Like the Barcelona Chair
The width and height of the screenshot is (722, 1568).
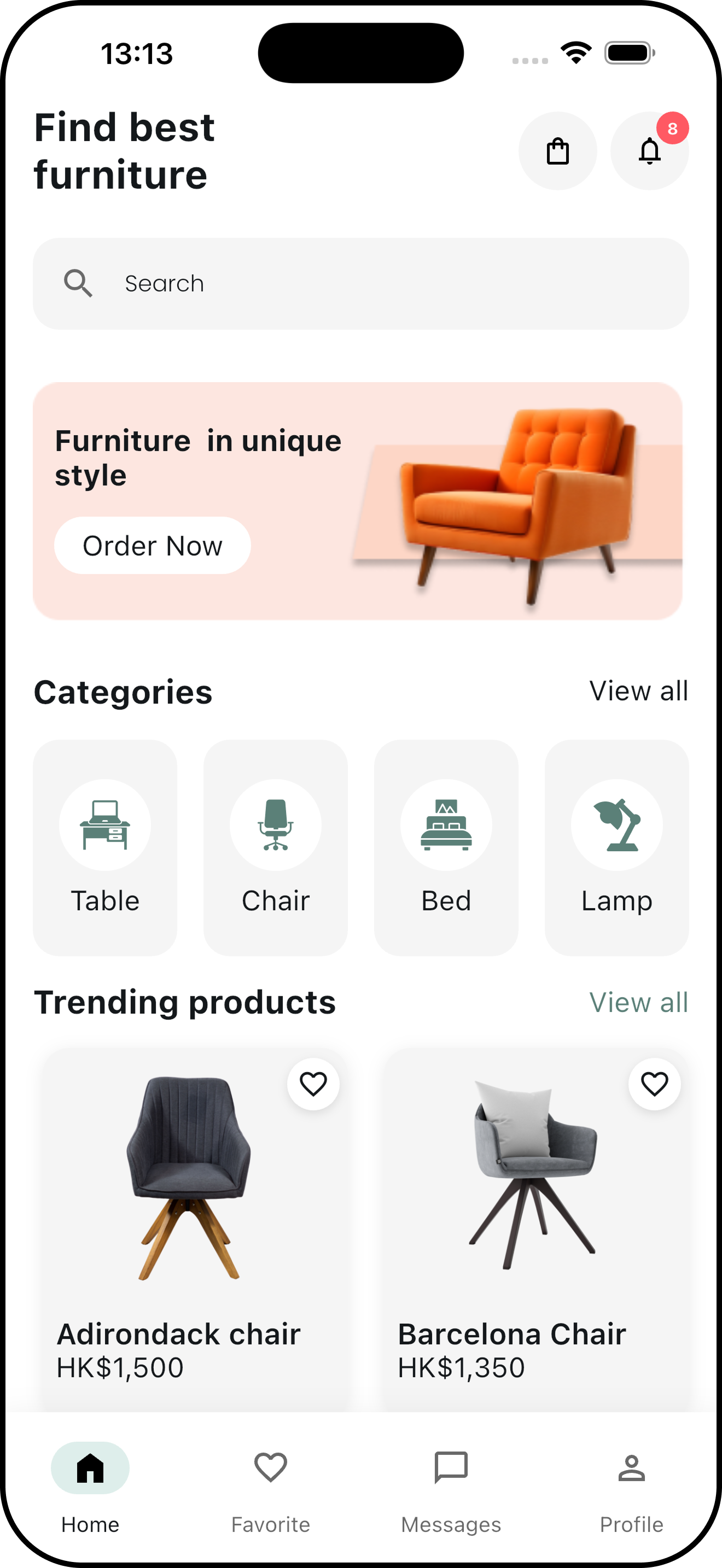pyautogui.click(x=654, y=1084)
